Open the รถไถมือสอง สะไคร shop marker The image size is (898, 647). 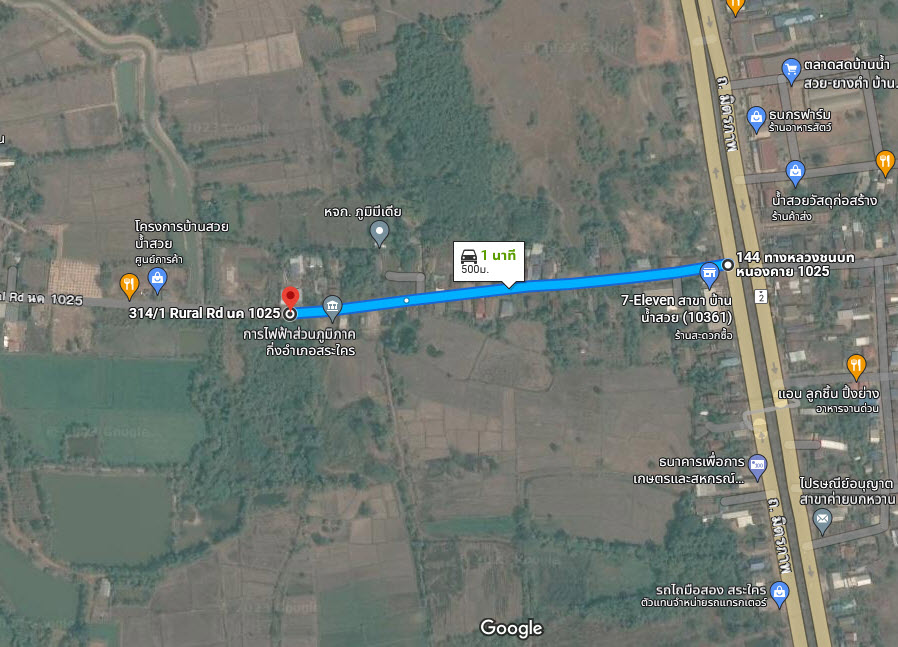click(780, 593)
